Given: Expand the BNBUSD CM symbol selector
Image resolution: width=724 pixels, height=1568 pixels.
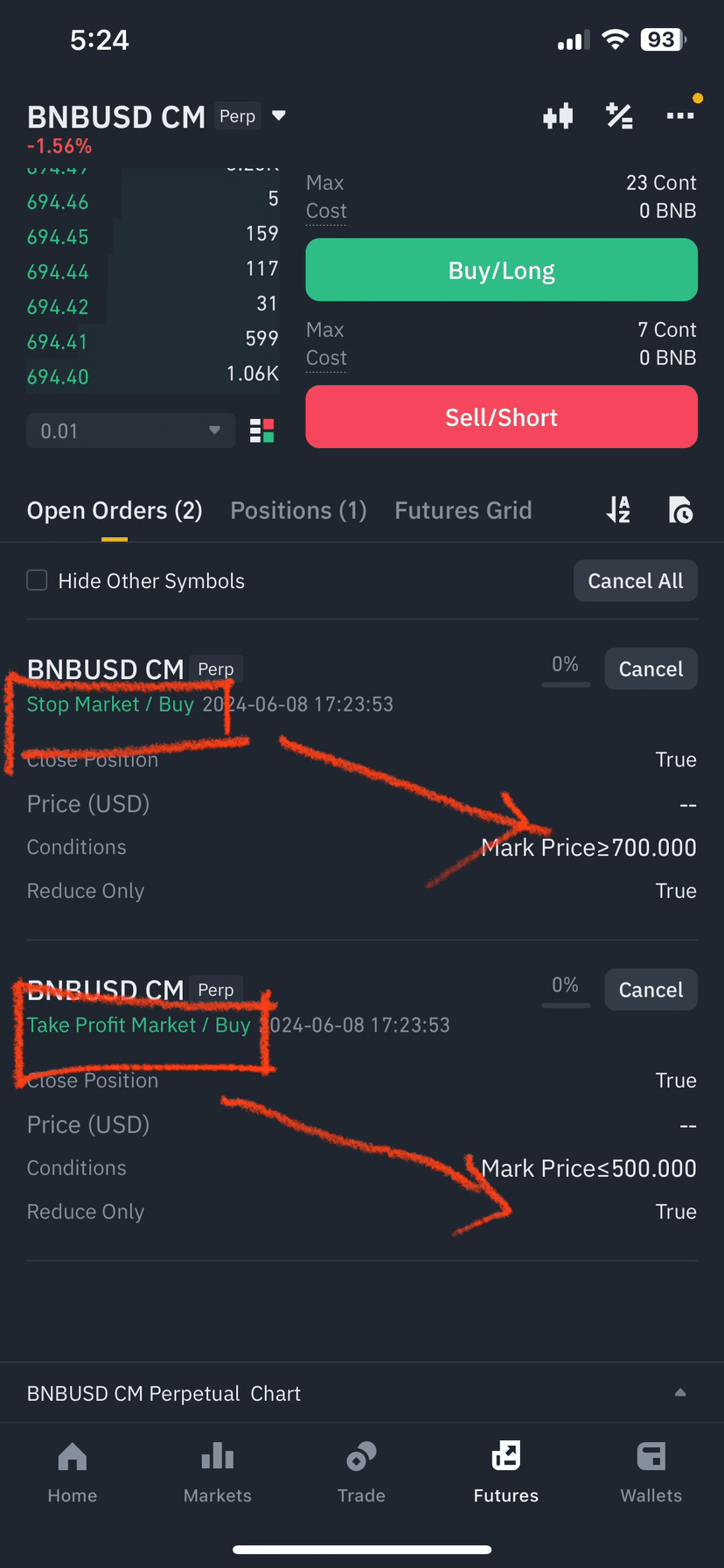Looking at the screenshot, I should click(278, 115).
